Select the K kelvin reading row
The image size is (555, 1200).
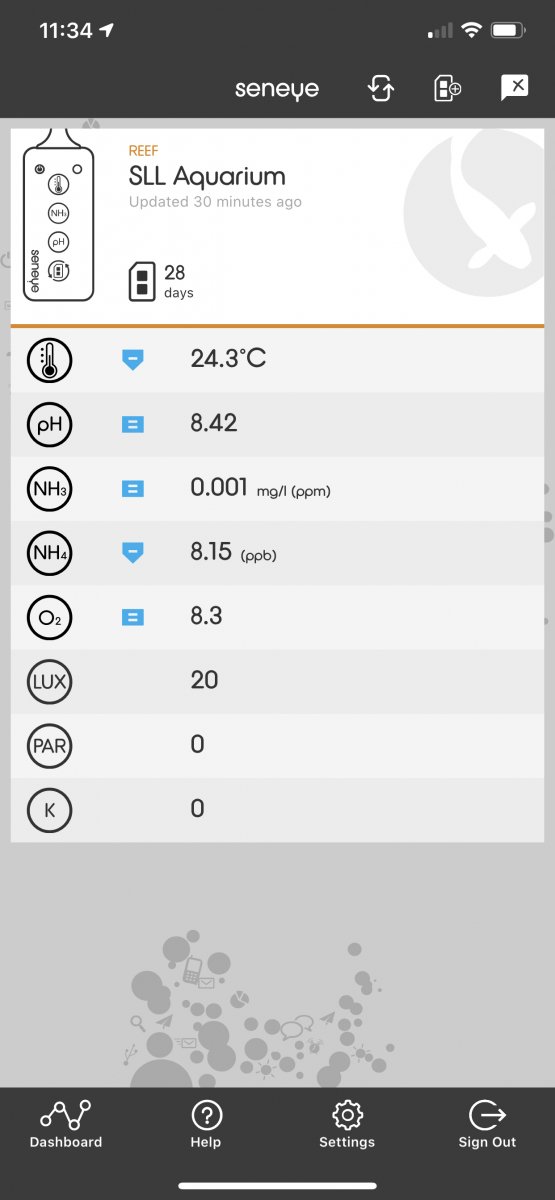pos(277,810)
